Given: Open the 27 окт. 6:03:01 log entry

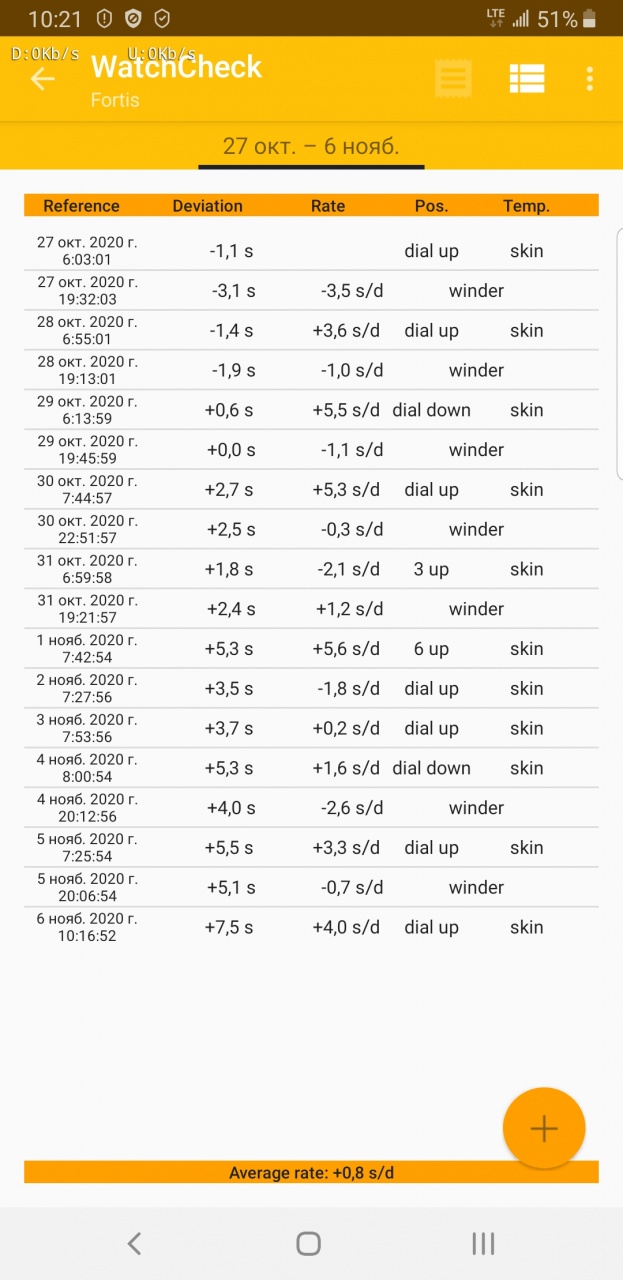Looking at the screenshot, I should 311,251.
